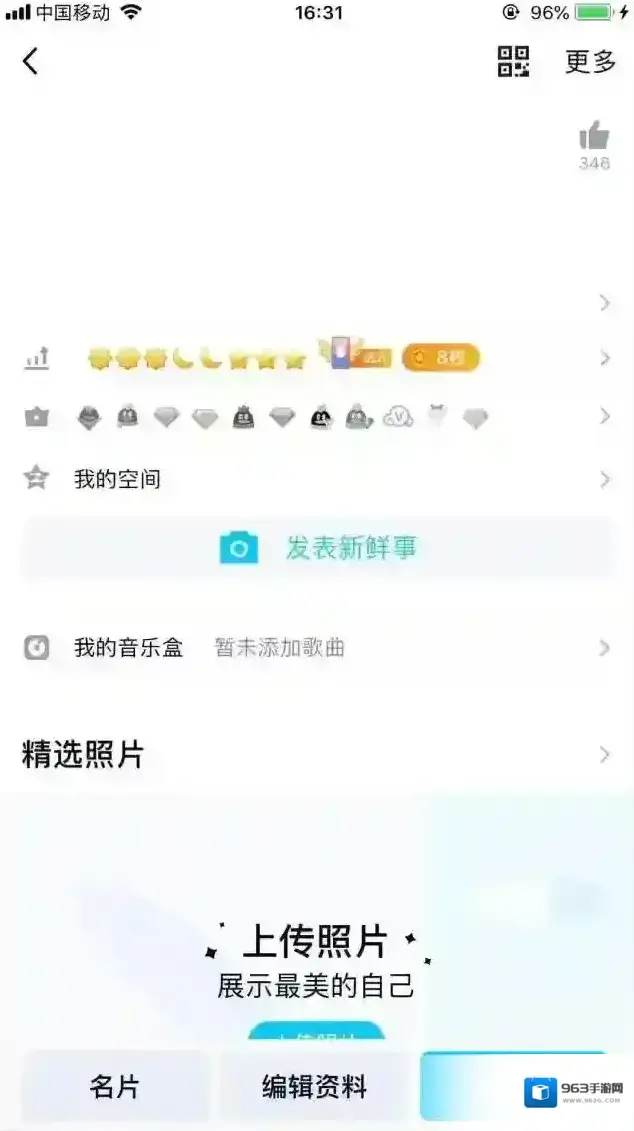Like the profile with the thumbs-up icon
Screen dimensions: 634x1131
point(594,136)
